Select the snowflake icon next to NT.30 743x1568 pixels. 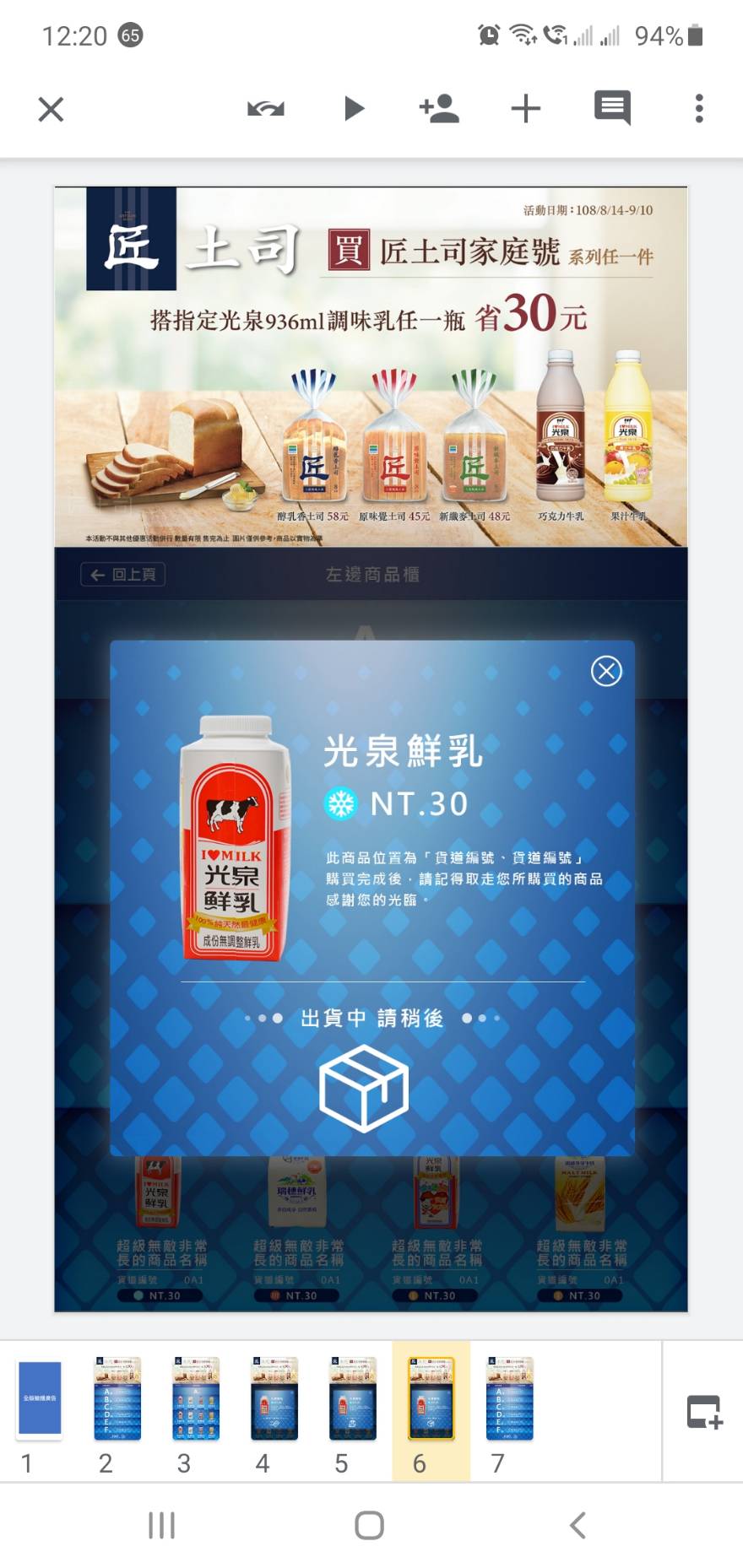pos(341,804)
